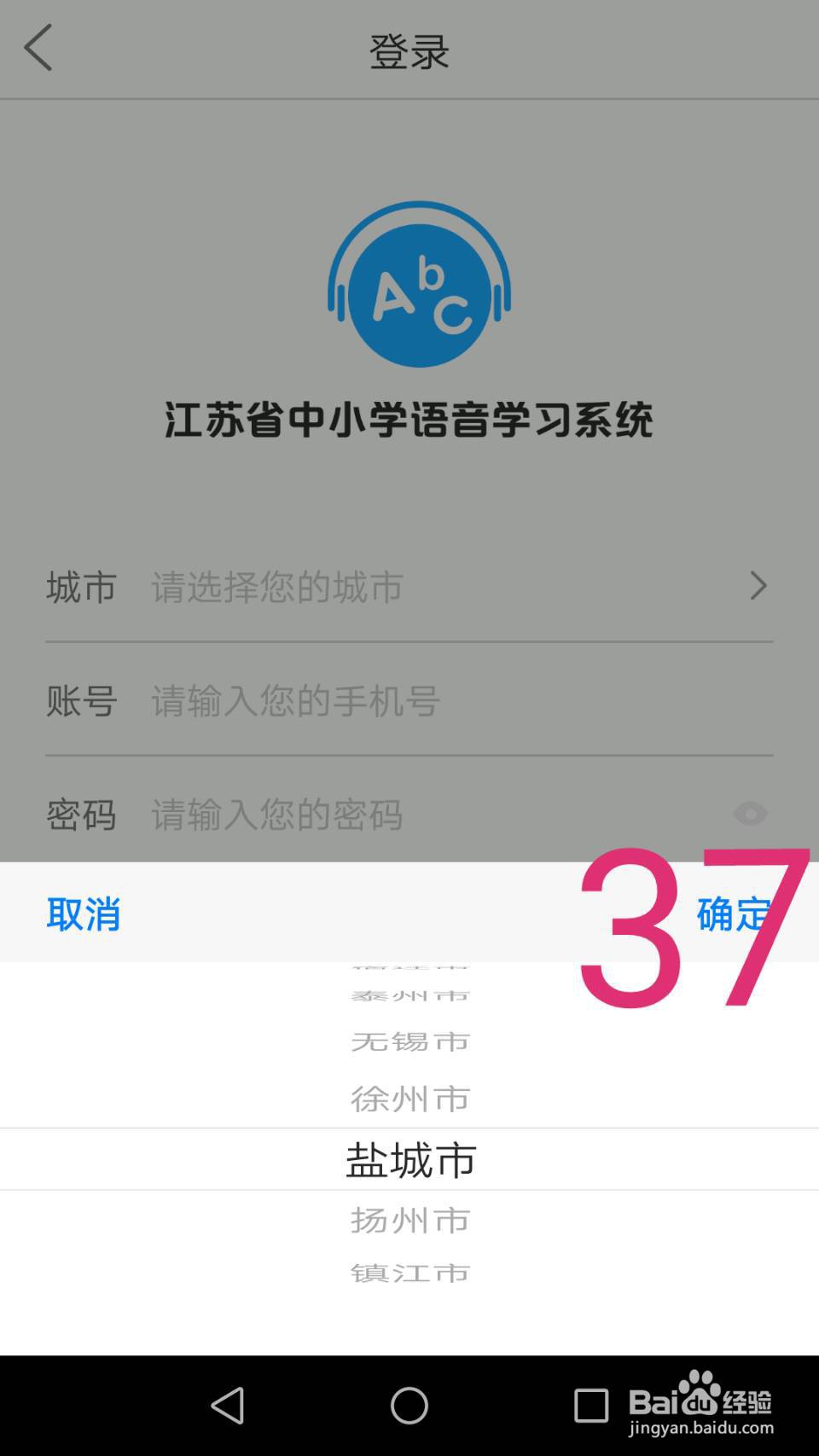Cancel the city picker with 取消

click(84, 914)
